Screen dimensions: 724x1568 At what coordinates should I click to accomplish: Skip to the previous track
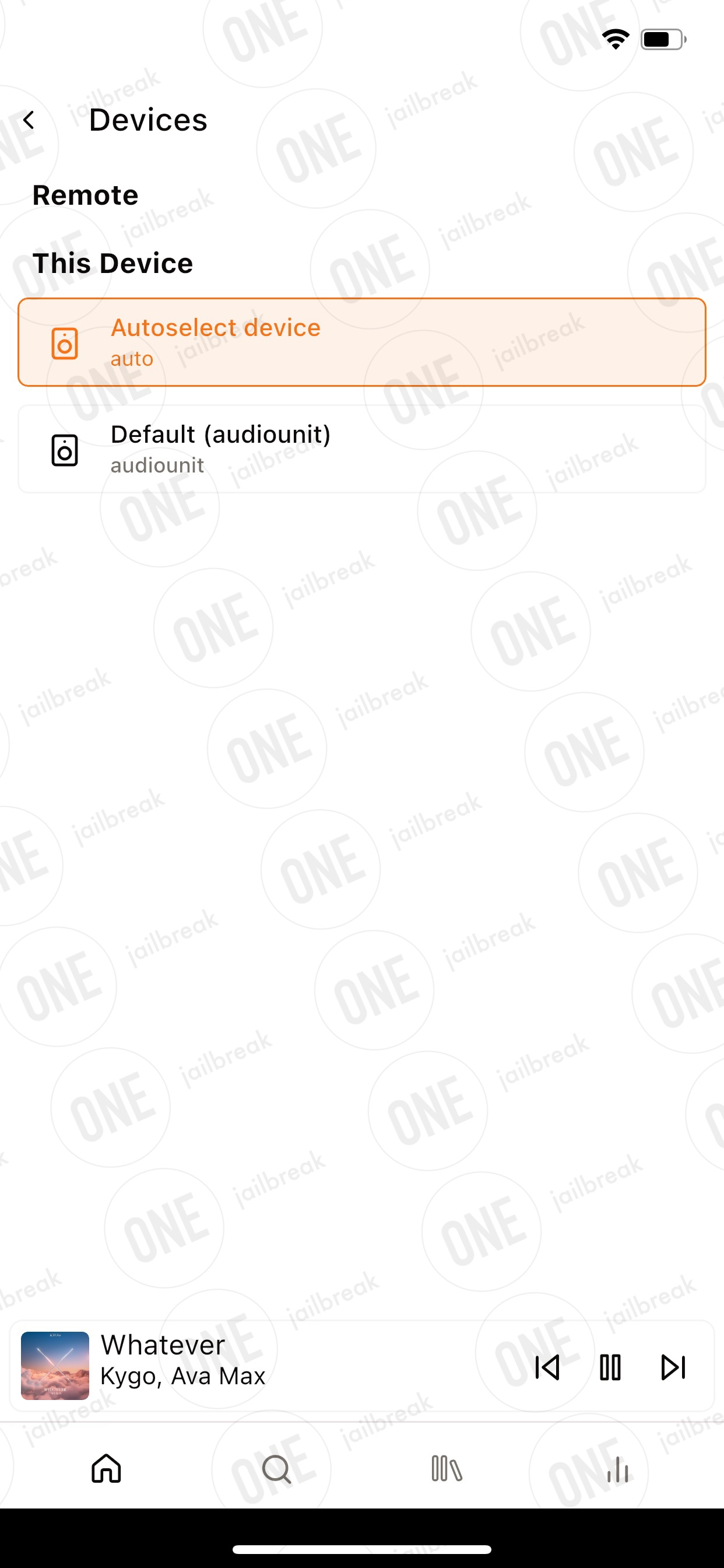(547, 1367)
